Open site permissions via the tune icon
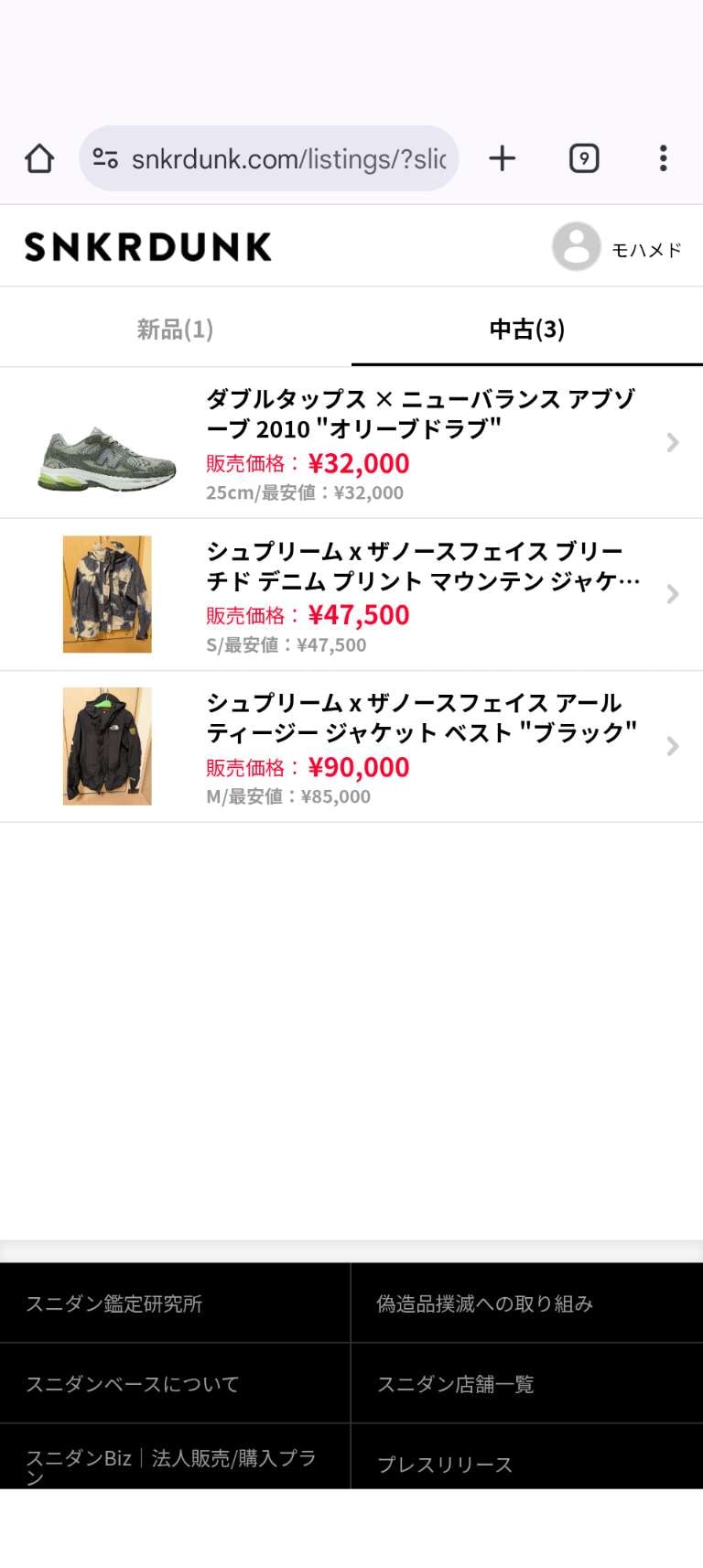The width and height of the screenshot is (703, 1568). pos(105,157)
